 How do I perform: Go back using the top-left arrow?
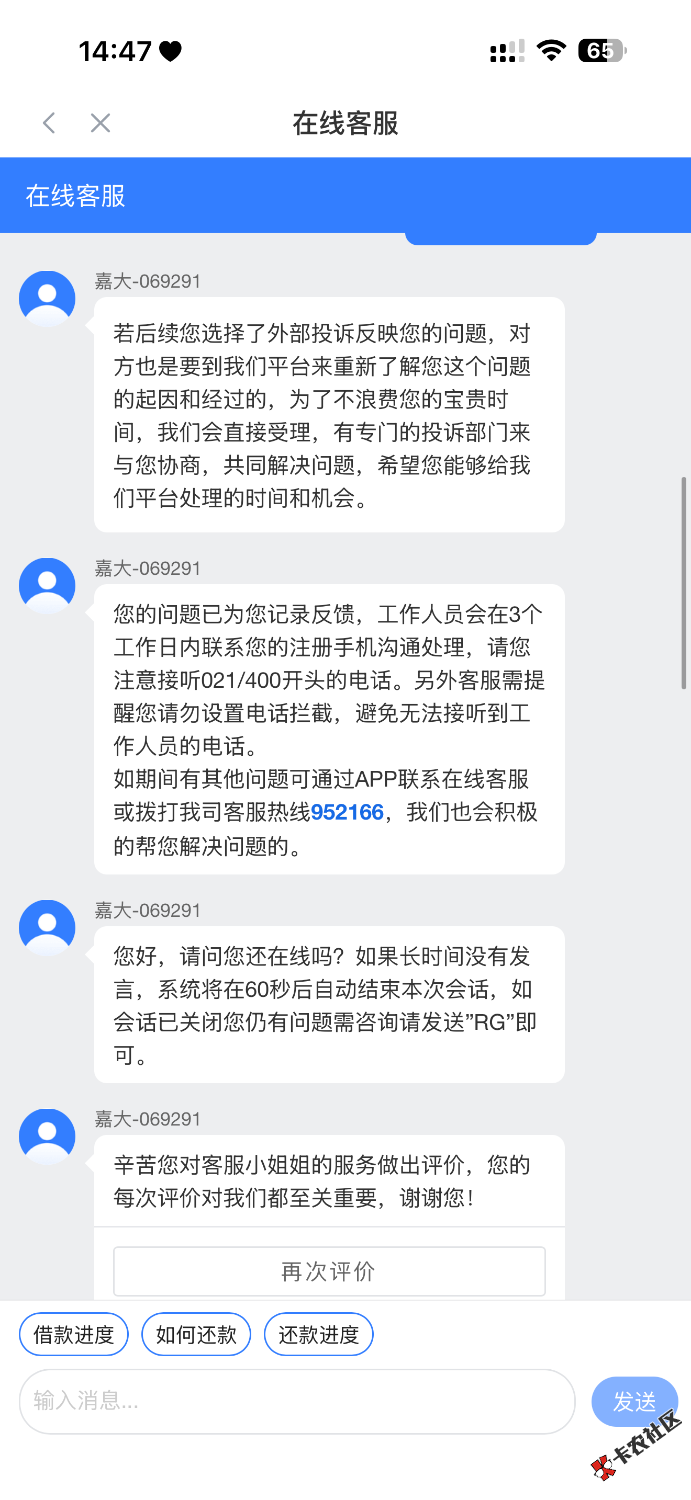(49, 123)
